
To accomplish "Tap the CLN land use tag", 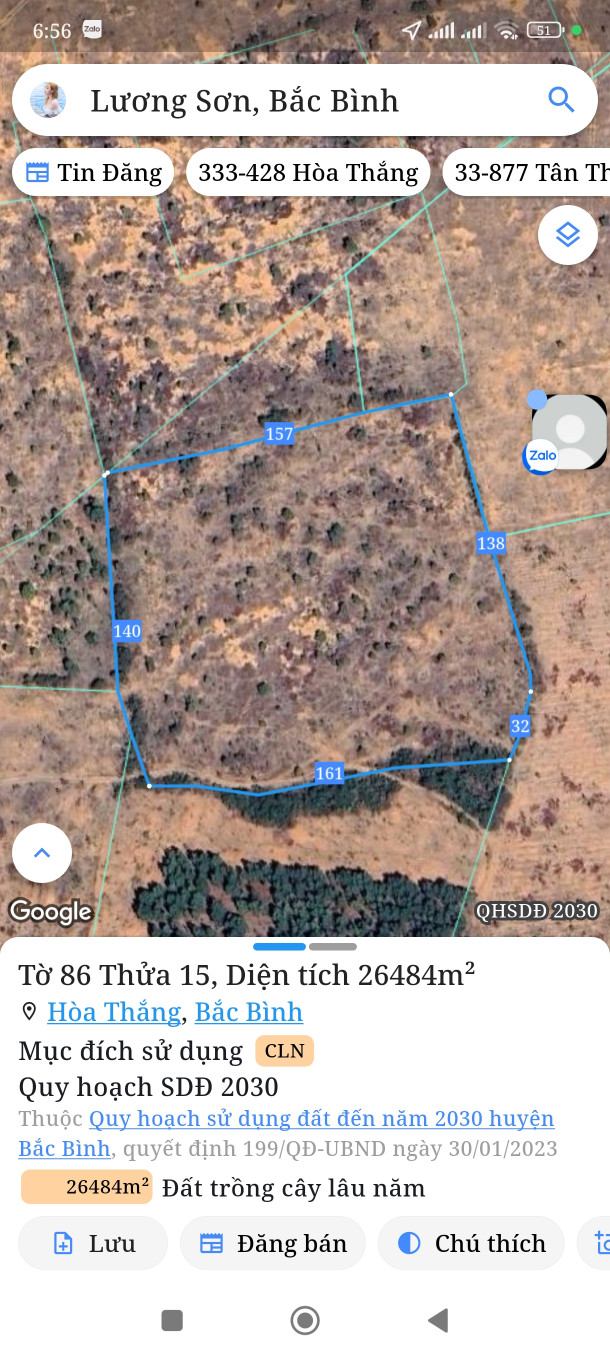I will coord(284,1051).
